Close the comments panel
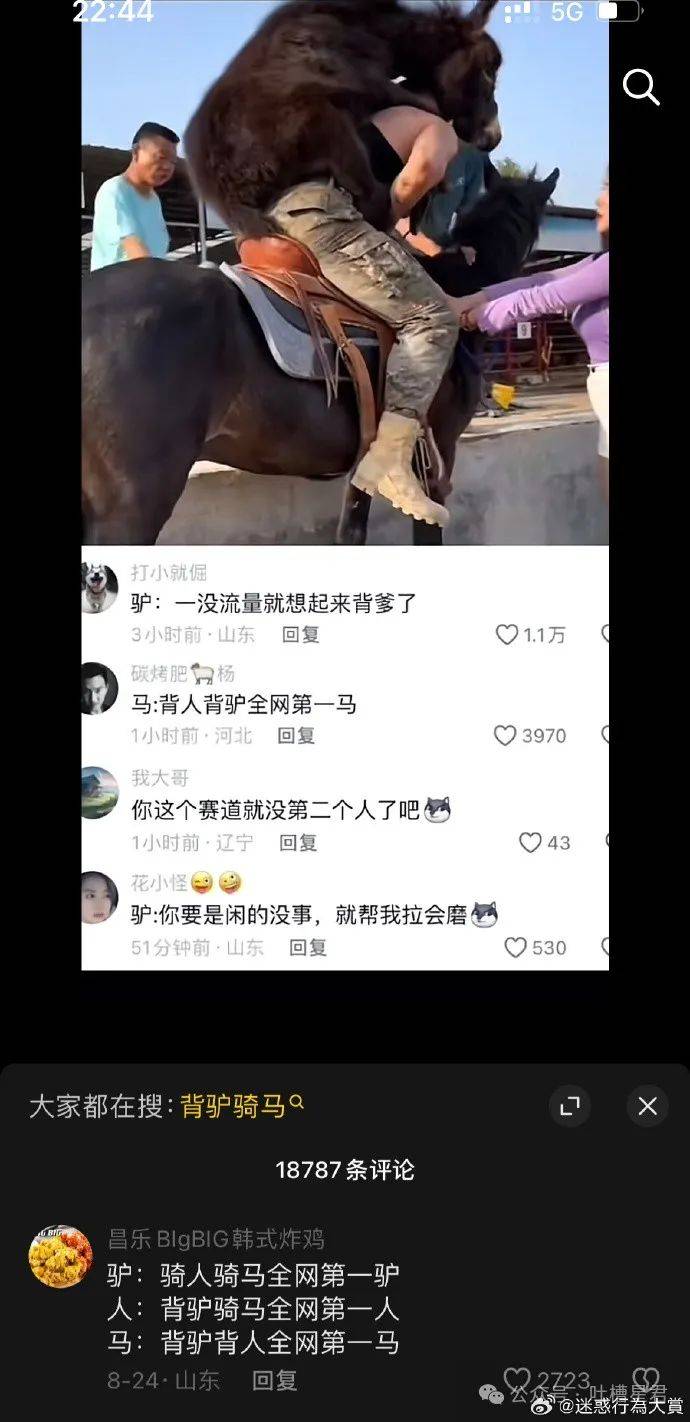 647,1106
